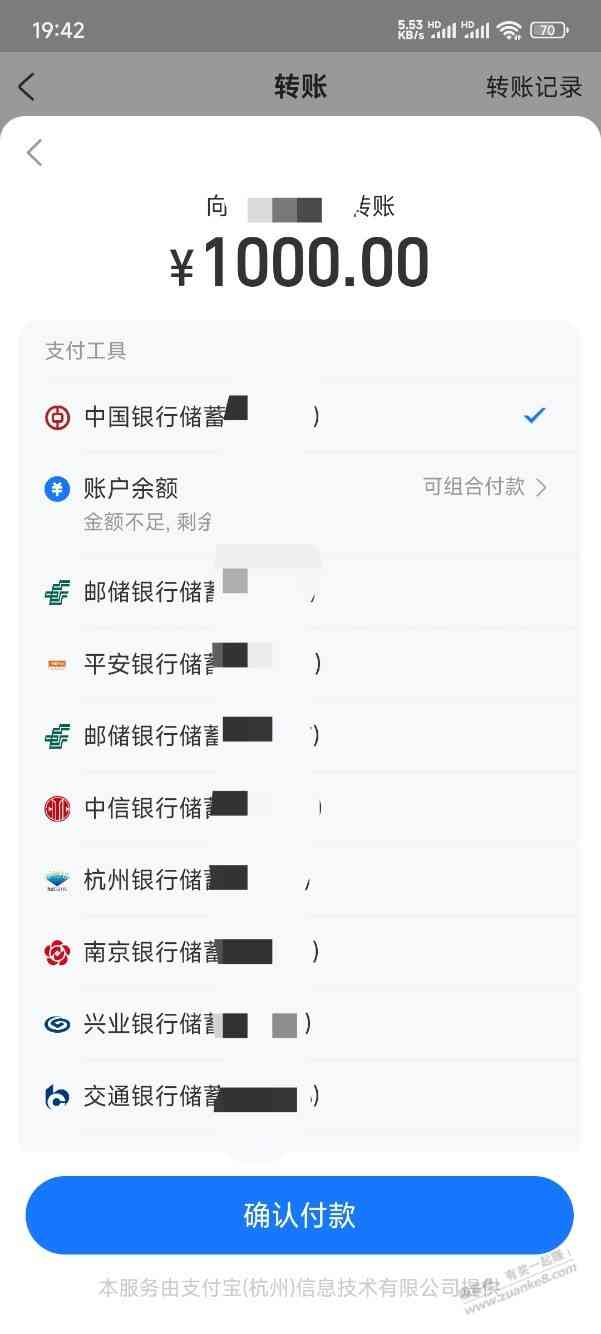Confirm payment with 确认付款 button

coord(299,1215)
